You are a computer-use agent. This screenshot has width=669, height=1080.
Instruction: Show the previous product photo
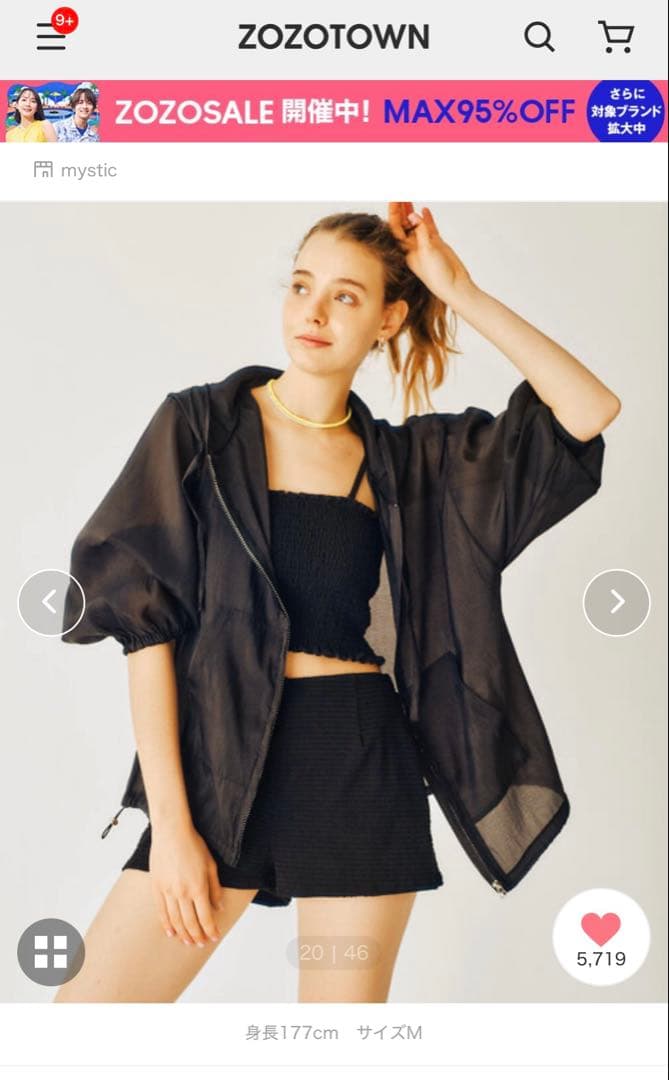51,602
